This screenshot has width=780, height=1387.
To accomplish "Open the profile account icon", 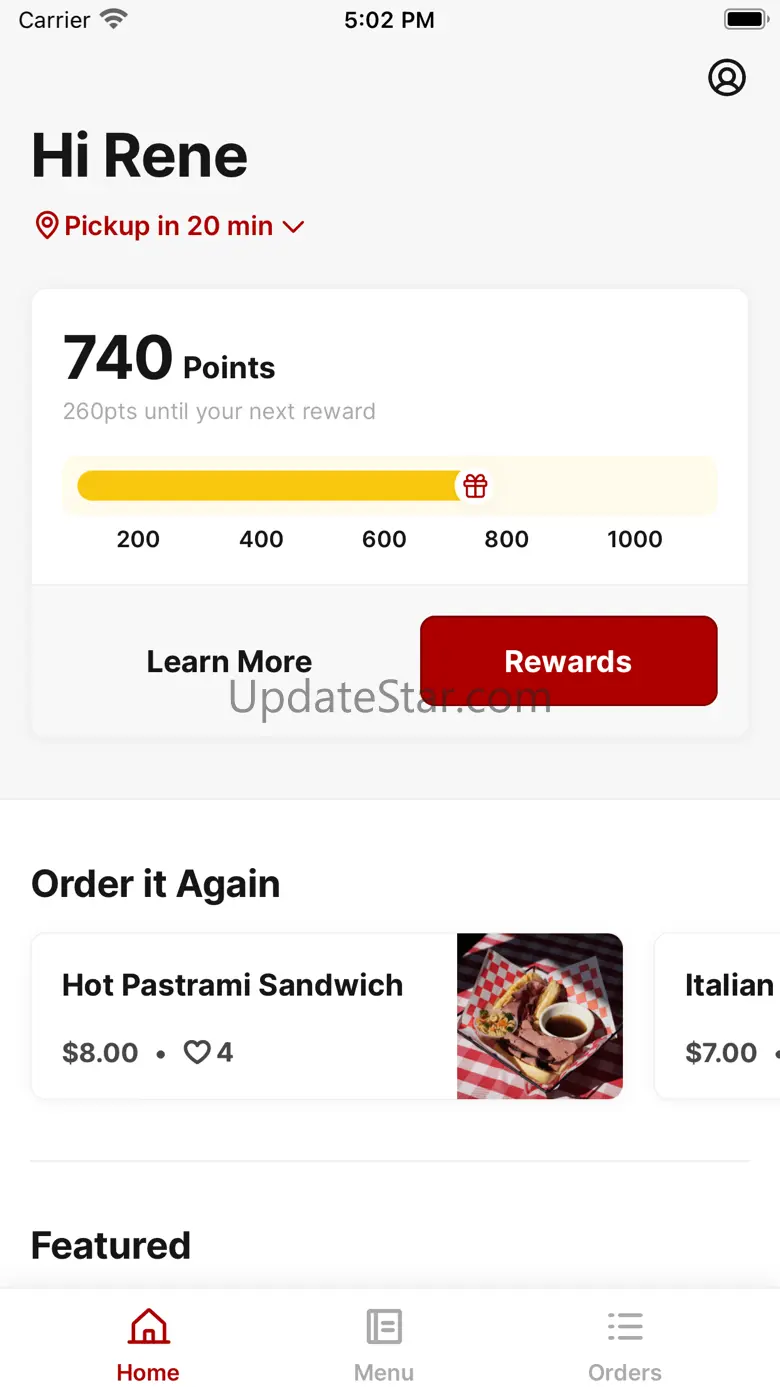I will [x=727, y=77].
